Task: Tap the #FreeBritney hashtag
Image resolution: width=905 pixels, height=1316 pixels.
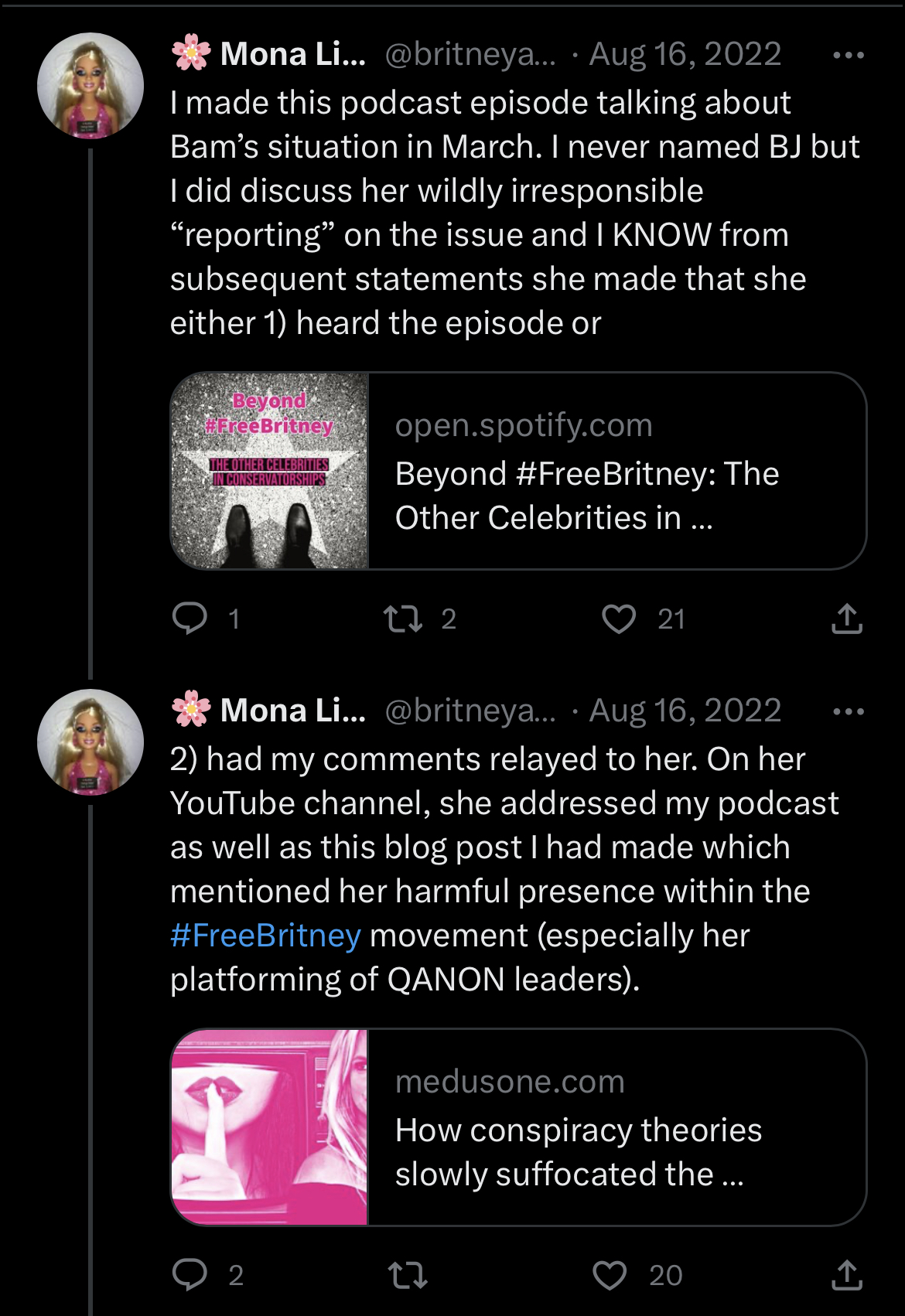Action: coord(265,936)
